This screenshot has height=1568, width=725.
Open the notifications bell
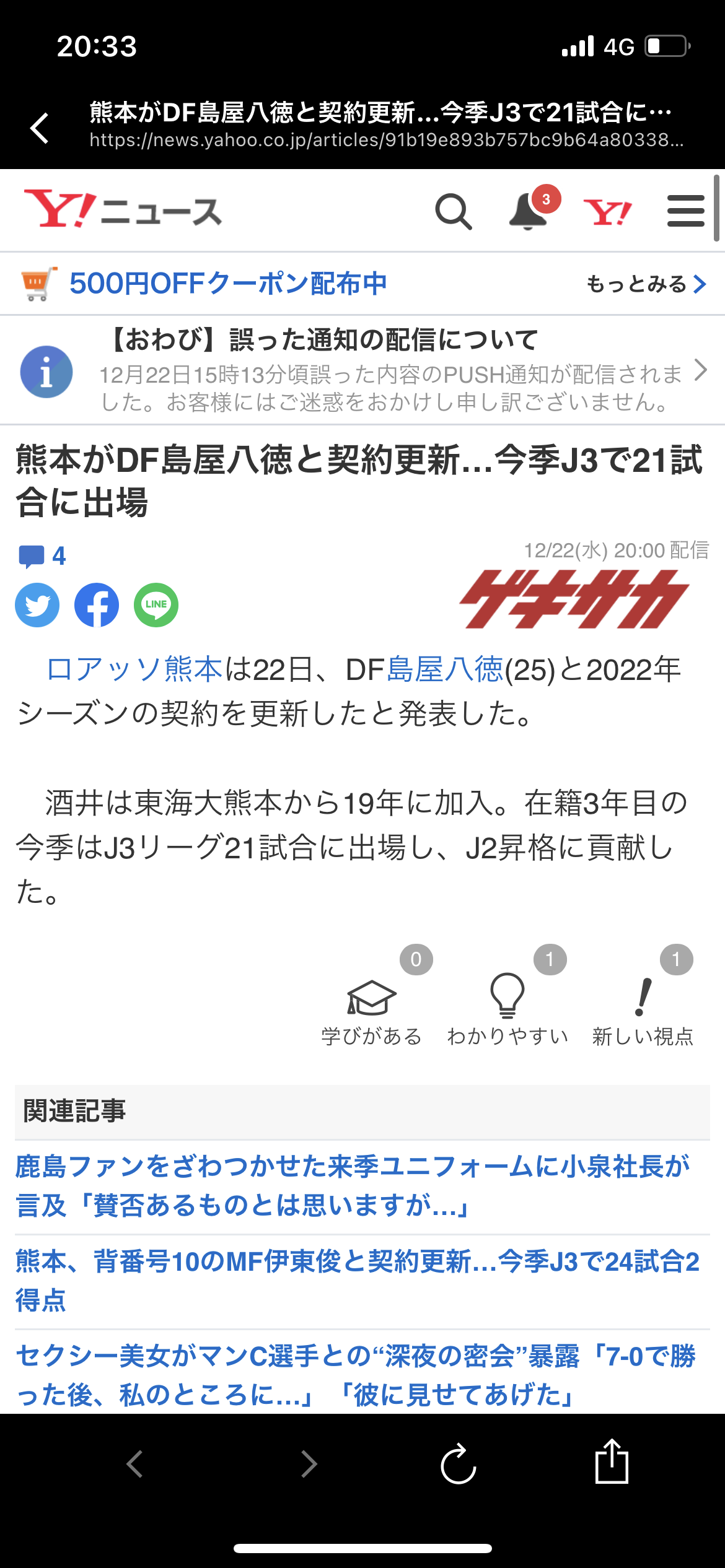528,212
